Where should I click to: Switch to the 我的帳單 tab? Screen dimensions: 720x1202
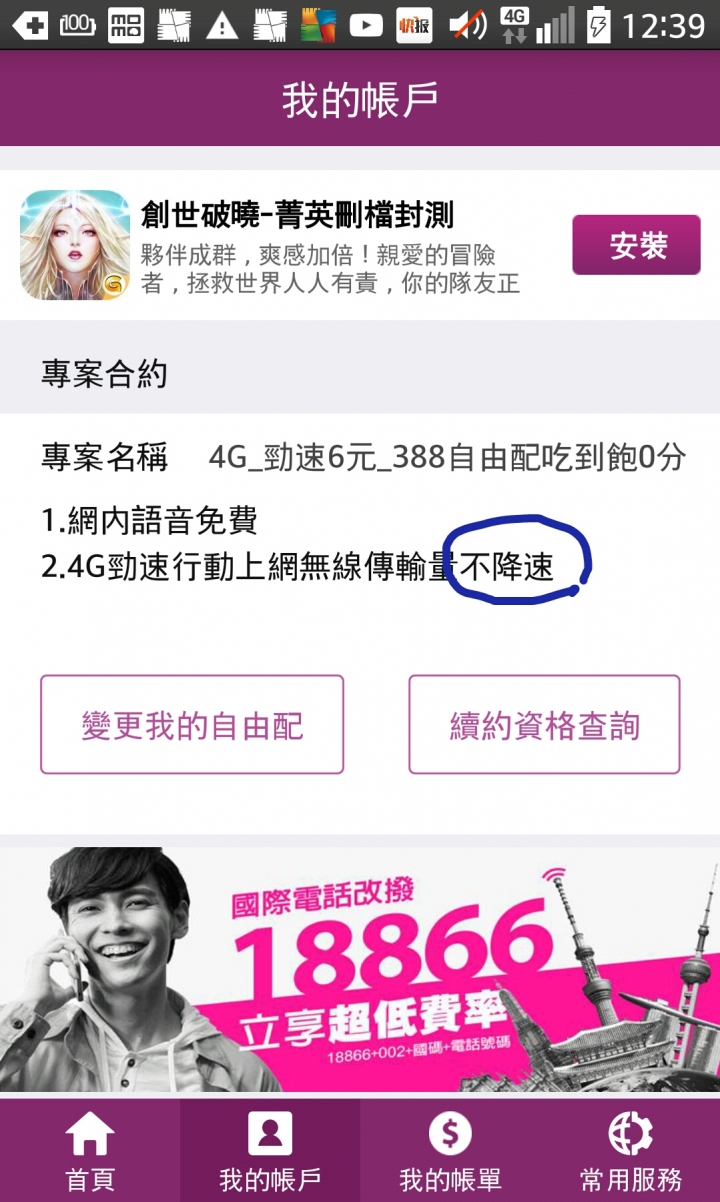[x=450, y=1152]
